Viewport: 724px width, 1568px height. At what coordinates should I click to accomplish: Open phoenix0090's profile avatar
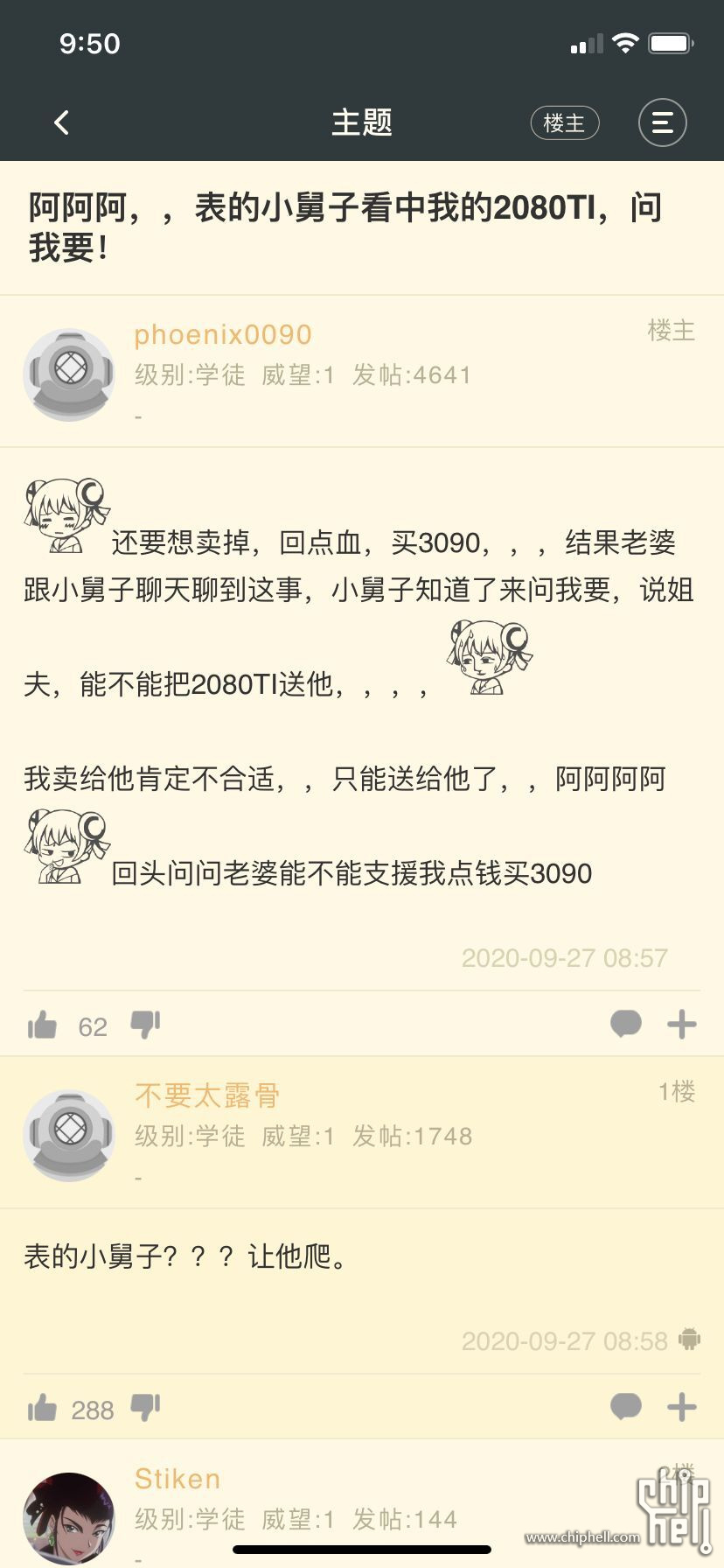tap(69, 374)
